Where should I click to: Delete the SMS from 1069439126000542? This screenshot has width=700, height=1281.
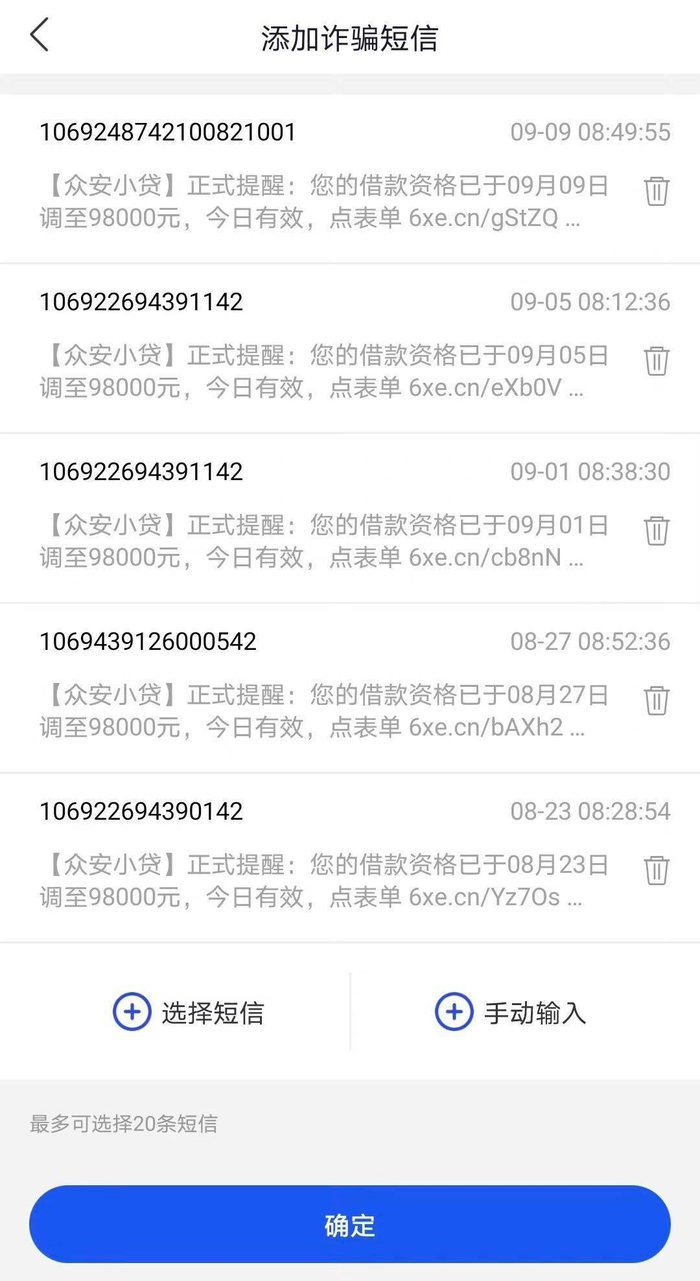coord(656,700)
